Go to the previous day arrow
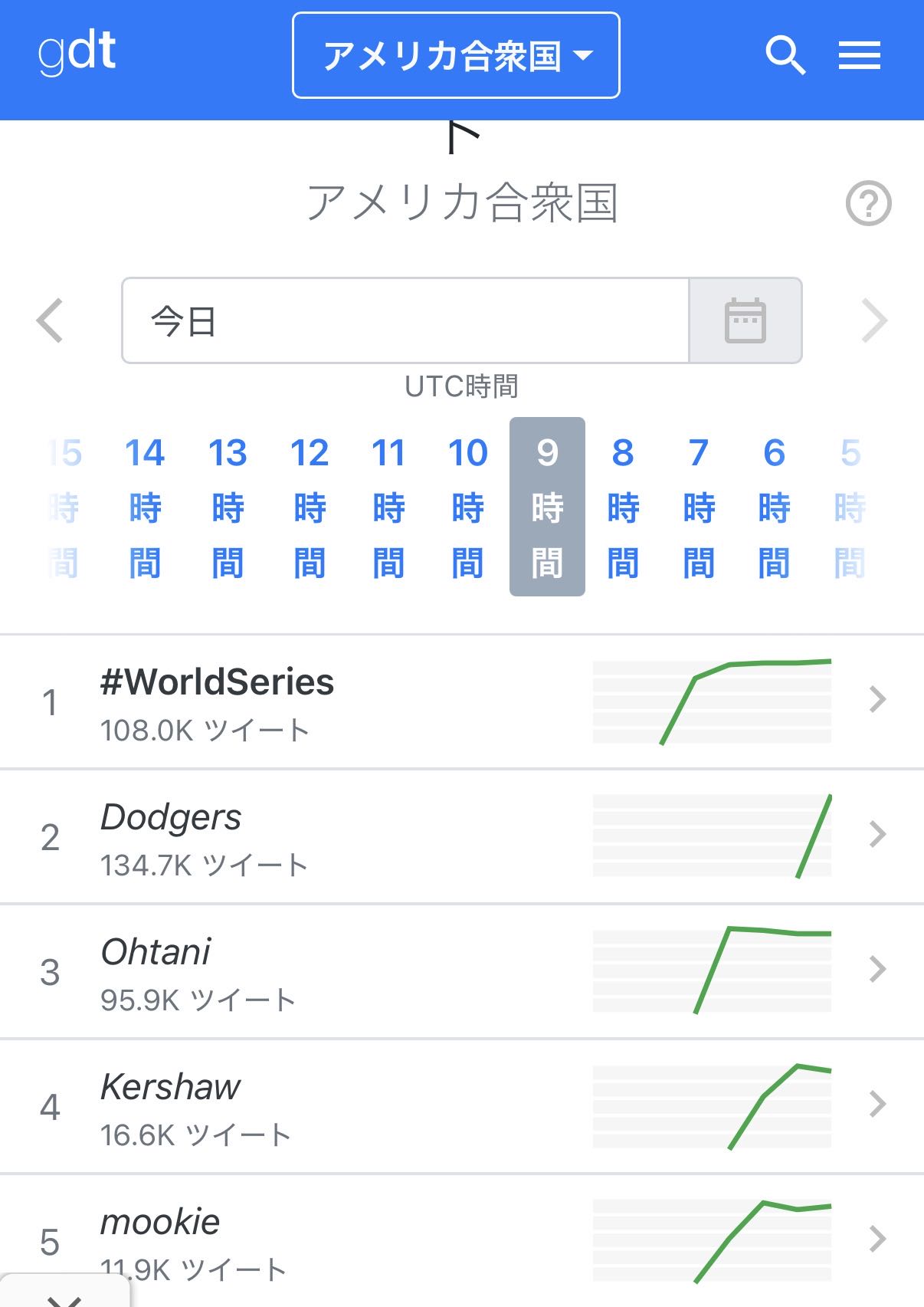This screenshot has width=924, height=1307. (x=51, y=320)
